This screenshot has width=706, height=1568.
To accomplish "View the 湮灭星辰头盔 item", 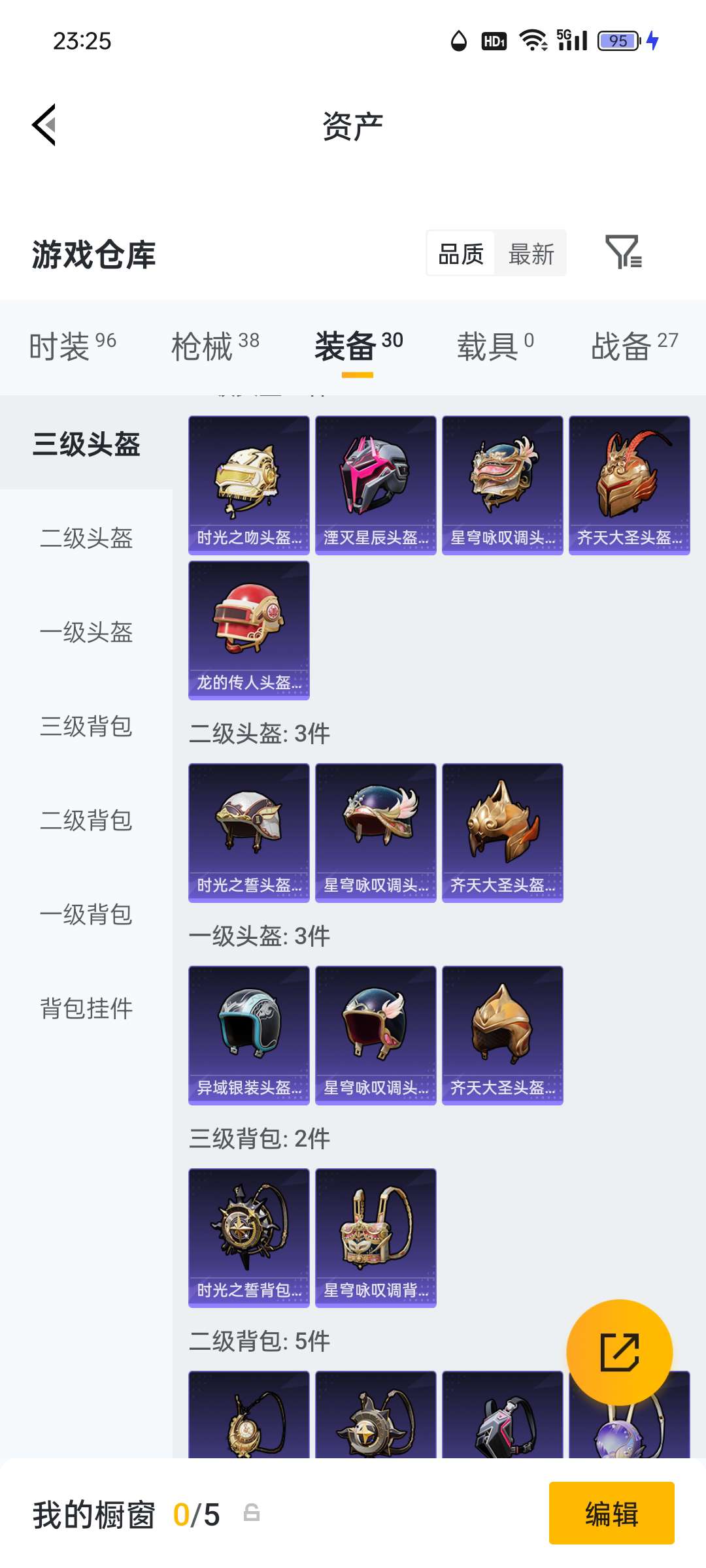I will pyautogui.click(x=376, y=485).
